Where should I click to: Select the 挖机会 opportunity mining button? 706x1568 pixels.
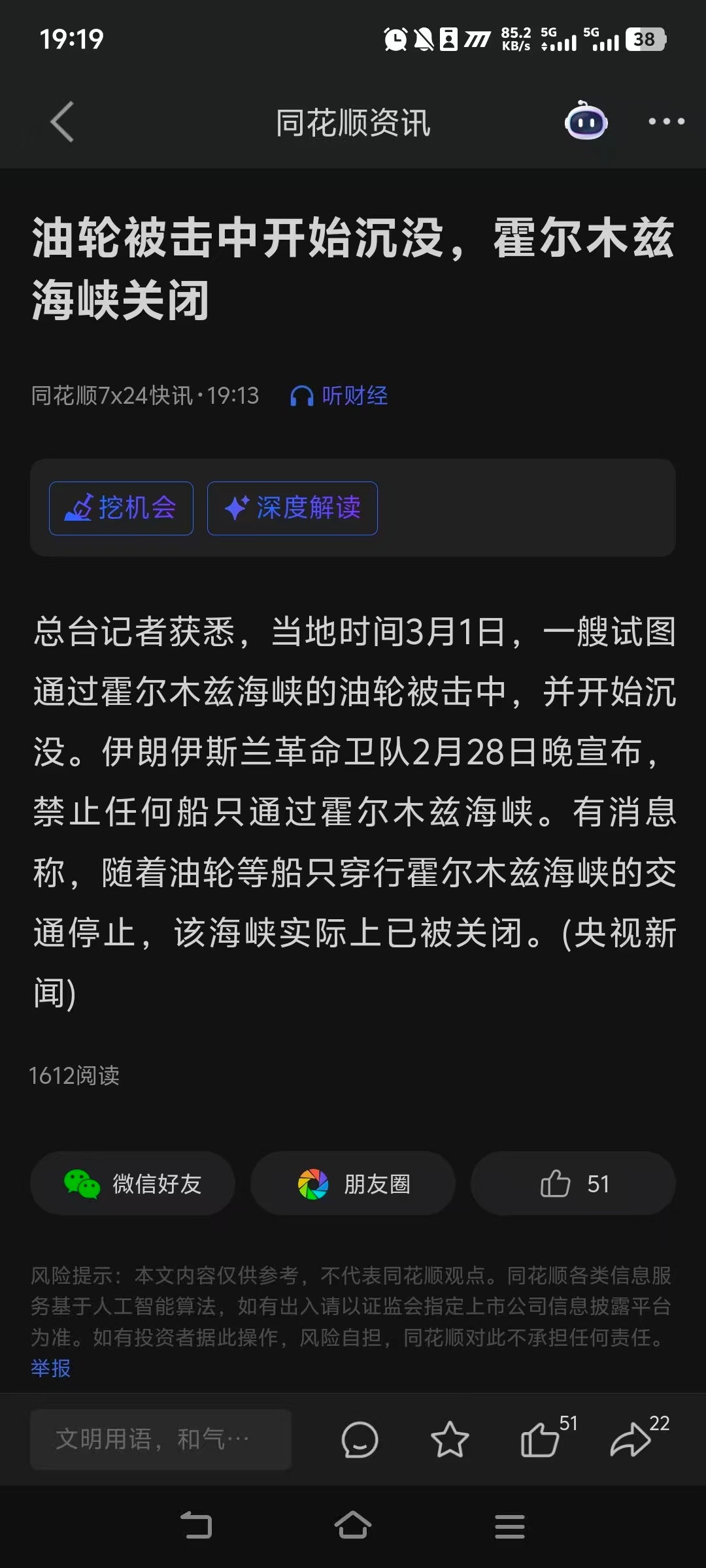point(121,508)
